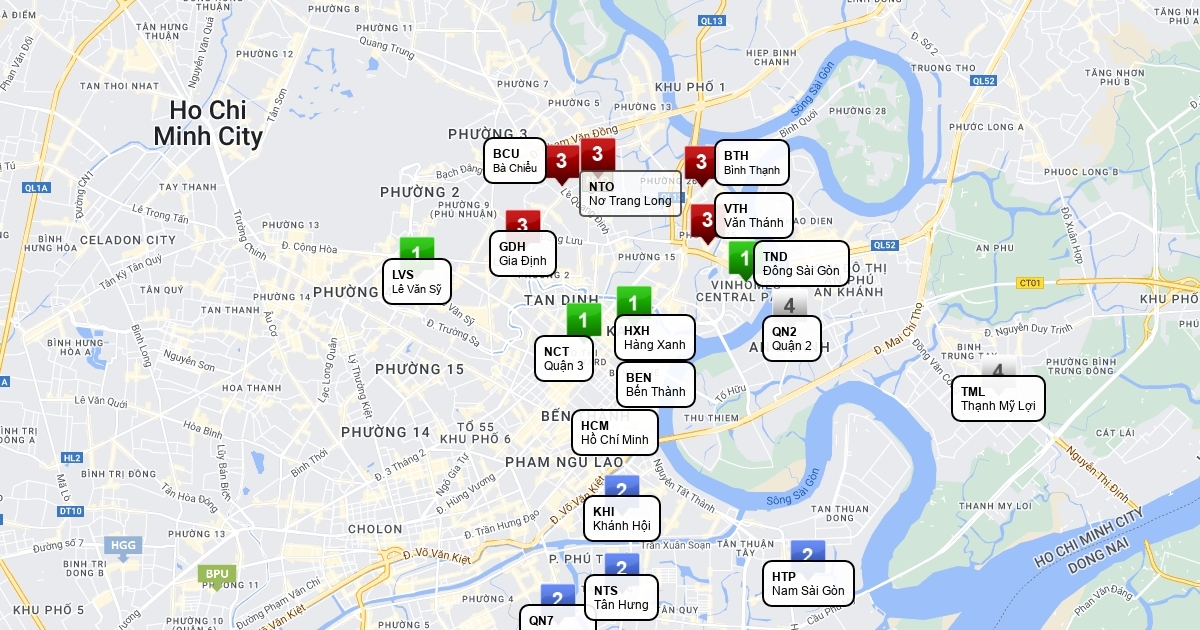Select the QN2 Quận 2 marker
The width and height of the screenshot is (1200, 630).
791,339
